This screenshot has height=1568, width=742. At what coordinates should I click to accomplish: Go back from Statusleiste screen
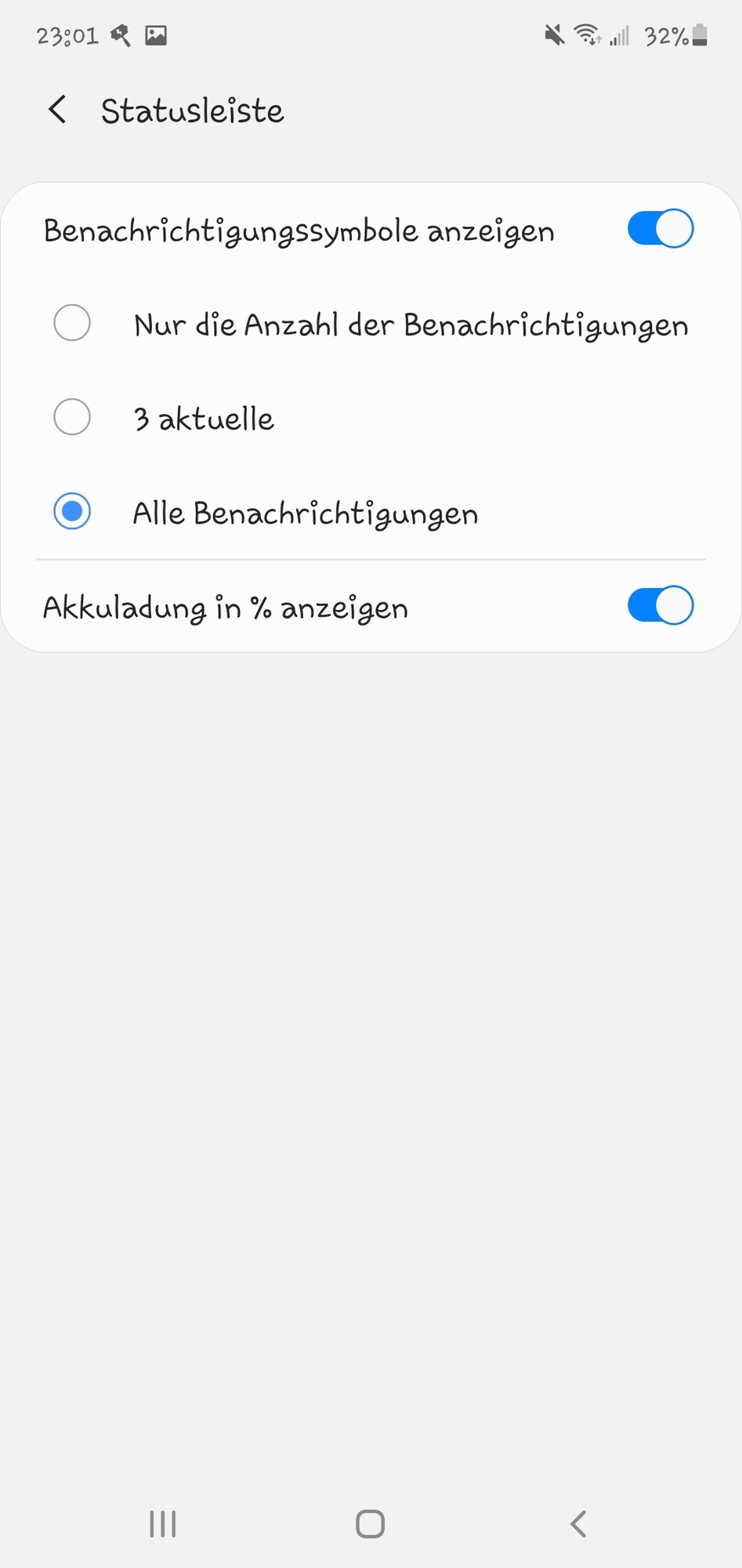tap(57, 111)
